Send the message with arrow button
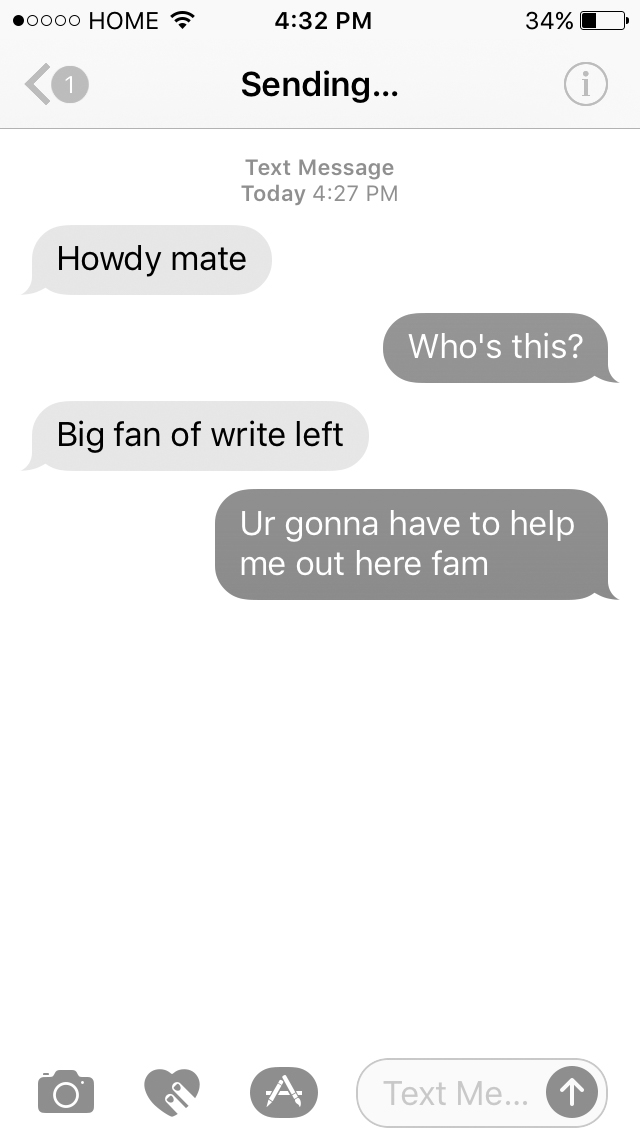 (571, 1092)
